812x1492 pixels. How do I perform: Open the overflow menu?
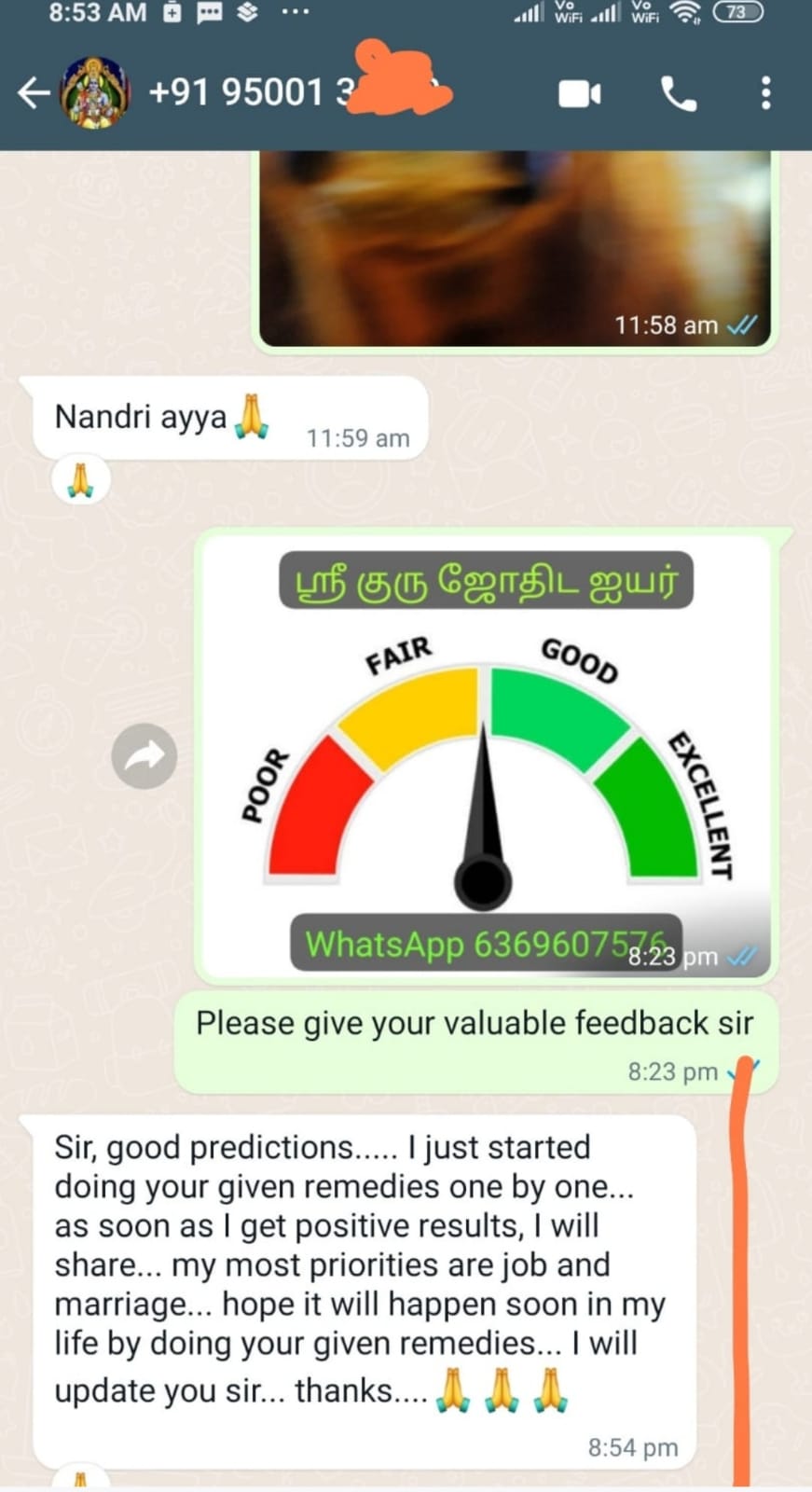765,93
